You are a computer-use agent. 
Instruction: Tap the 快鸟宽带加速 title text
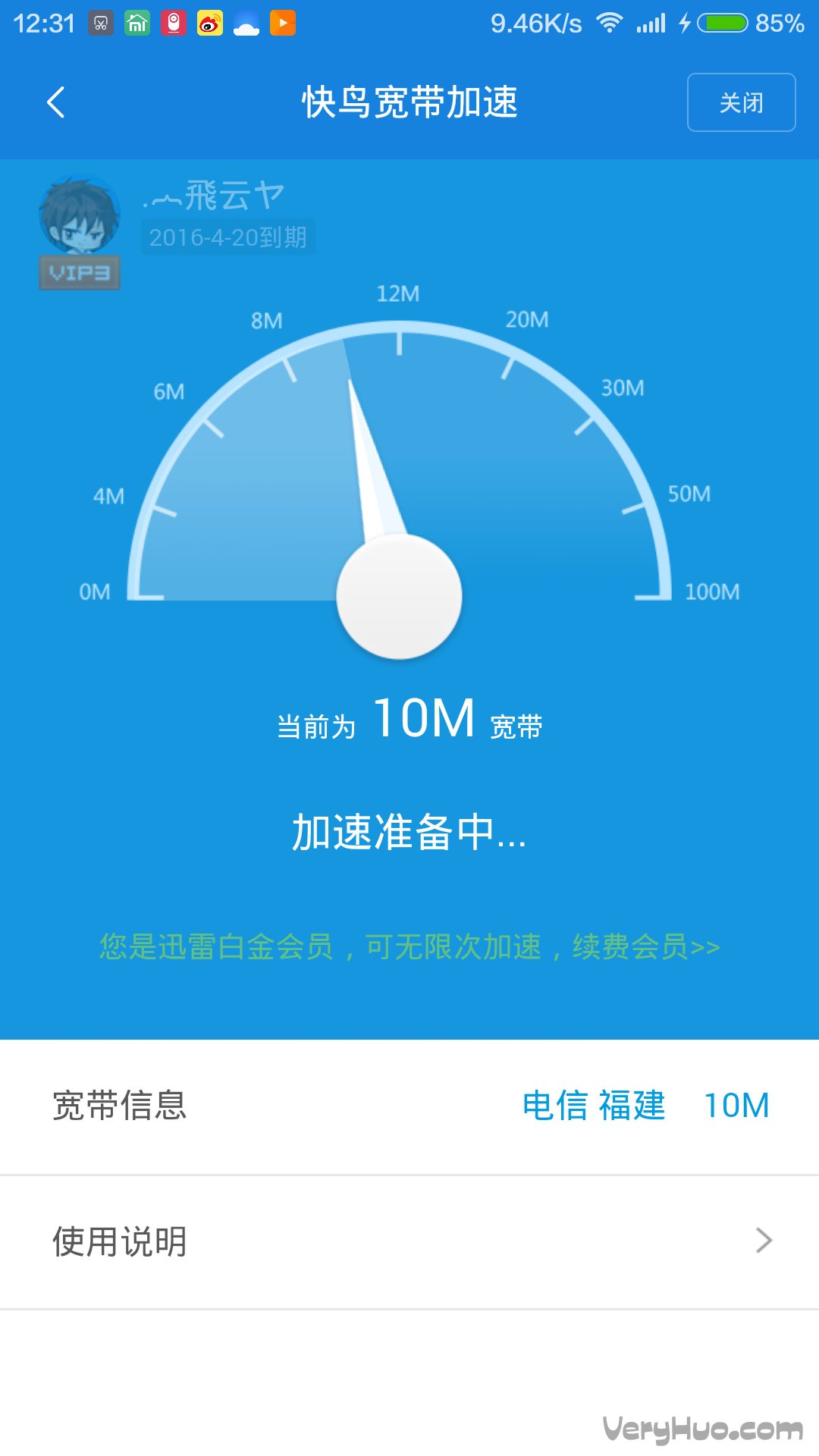(x=409, y=104)
